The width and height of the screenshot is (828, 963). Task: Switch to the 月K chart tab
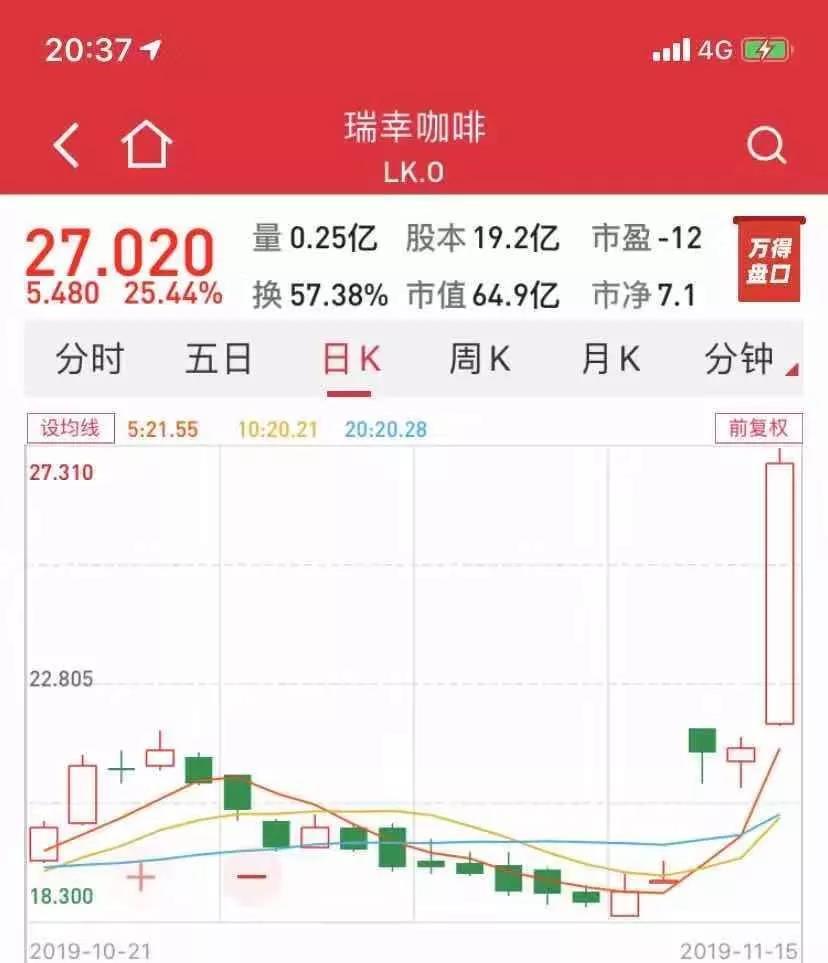610,359
